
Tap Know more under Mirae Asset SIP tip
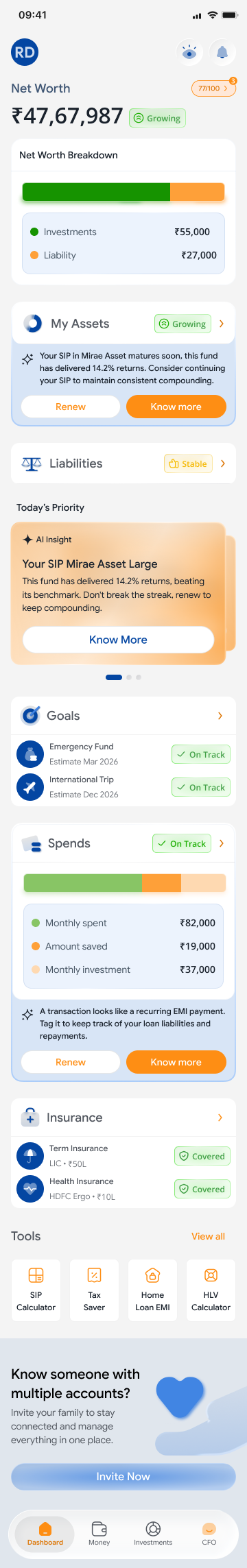(x=176, y=407)
